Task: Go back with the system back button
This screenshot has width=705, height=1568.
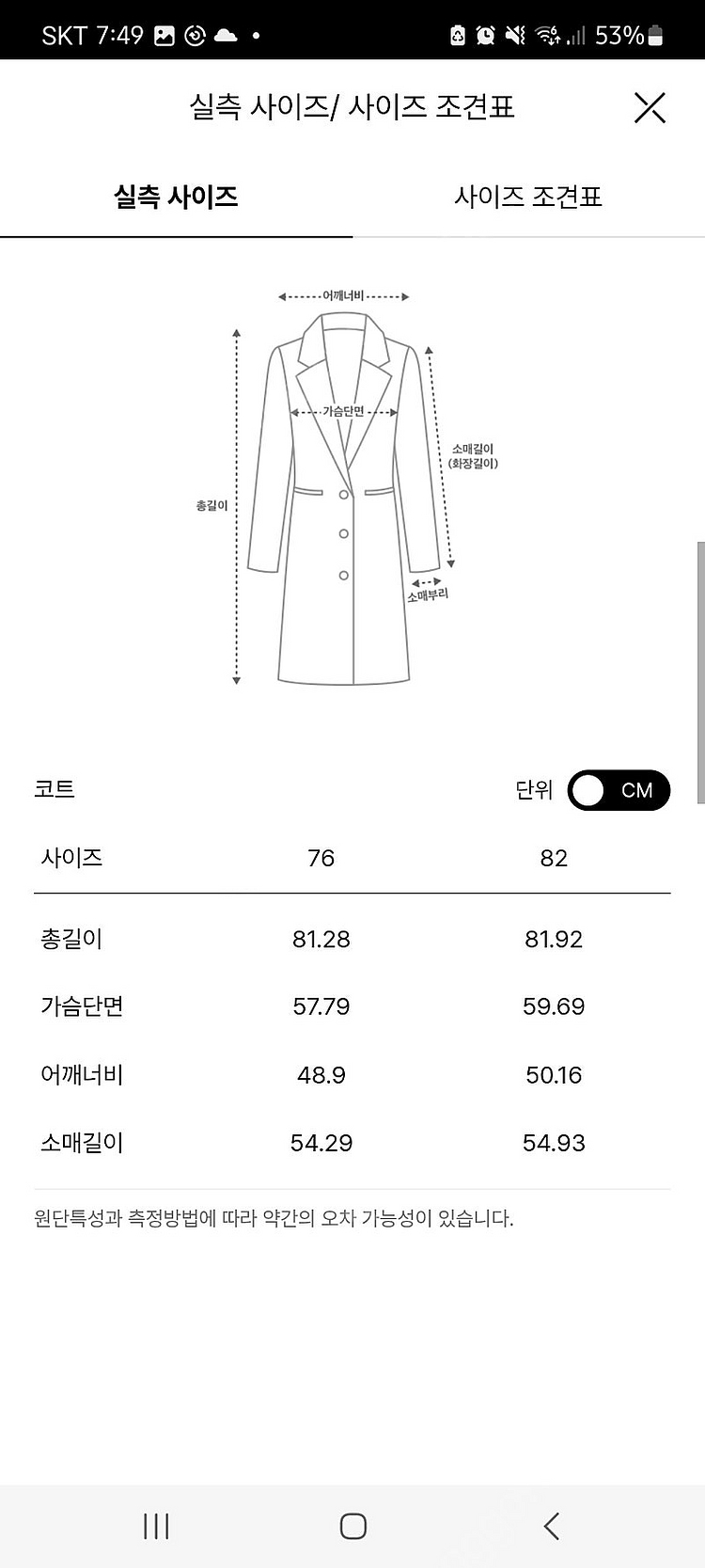Action: (552, 1526)
